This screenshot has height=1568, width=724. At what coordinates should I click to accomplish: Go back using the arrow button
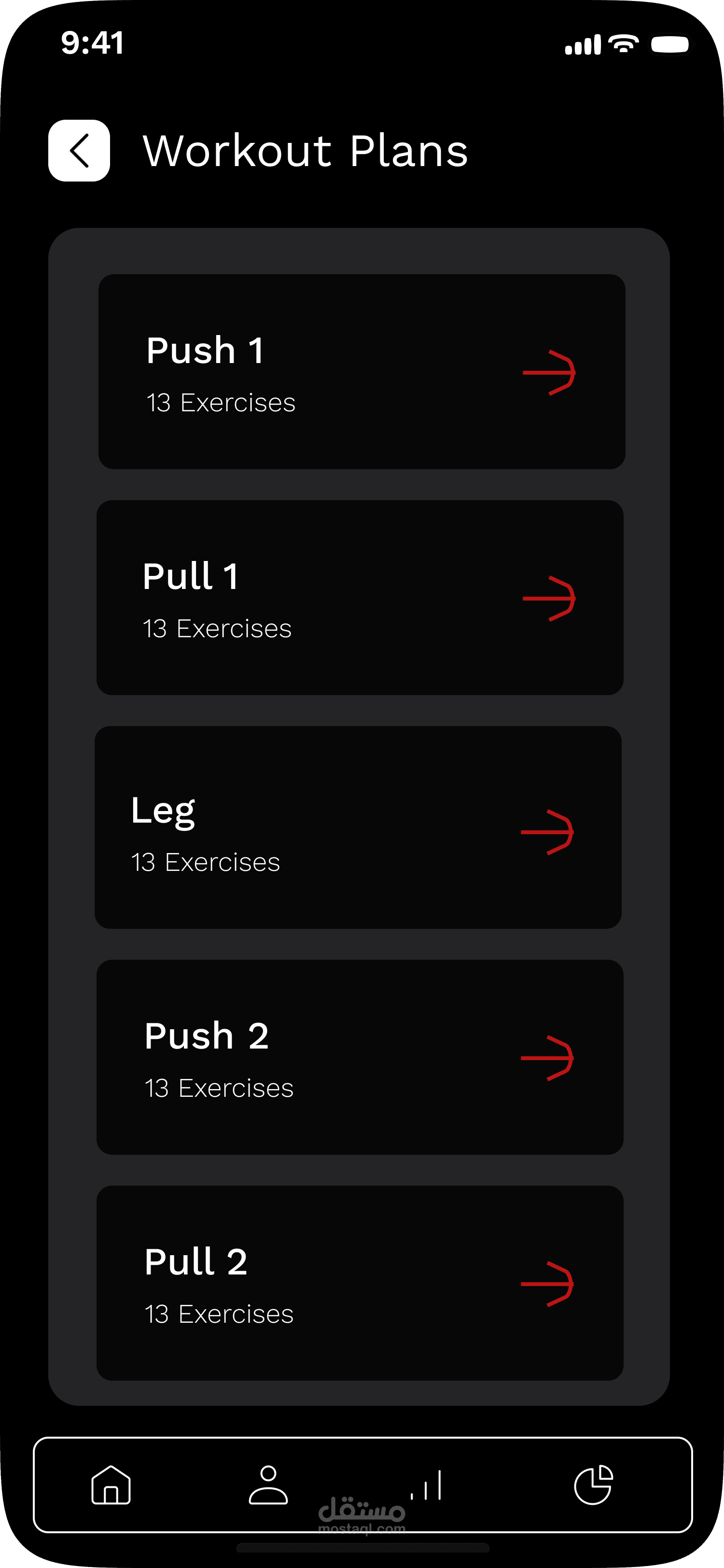coord(79,150)
